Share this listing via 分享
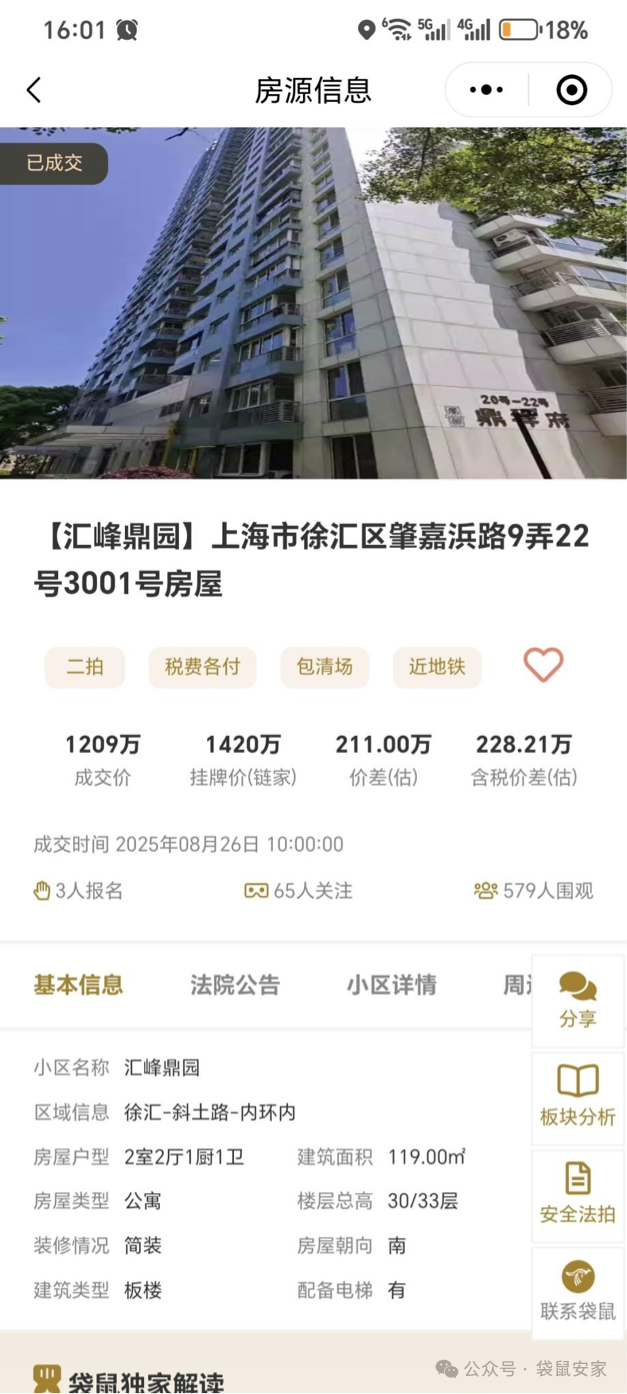Viewport: 627px width, 1394px height. click(x=578, y=1000)
